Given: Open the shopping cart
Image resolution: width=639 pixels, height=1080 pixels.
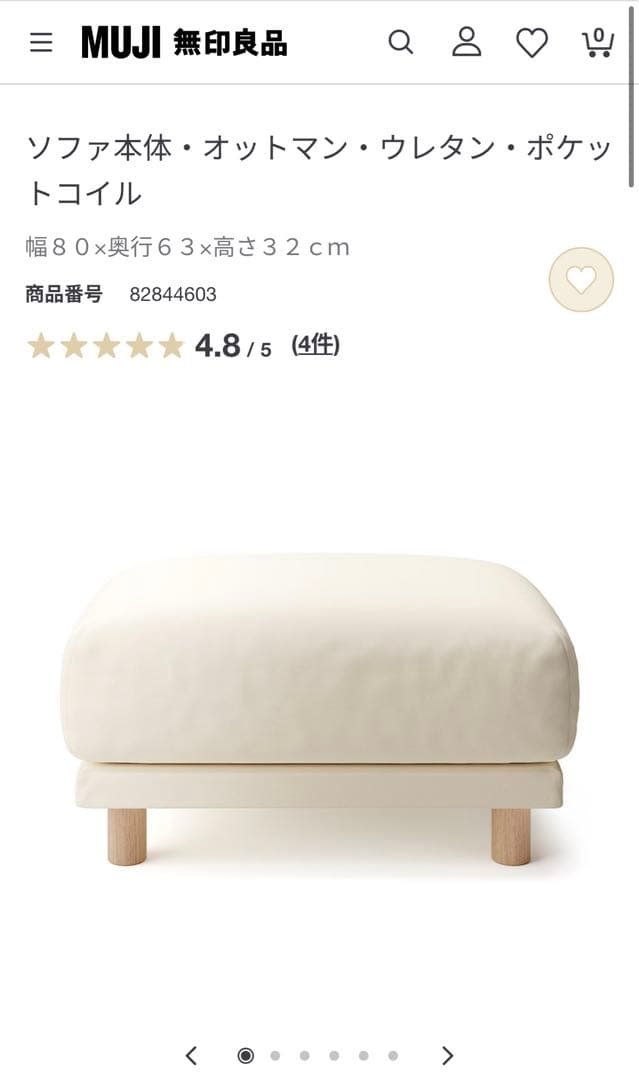Looking at the screenshot, I should coord(597,42).
